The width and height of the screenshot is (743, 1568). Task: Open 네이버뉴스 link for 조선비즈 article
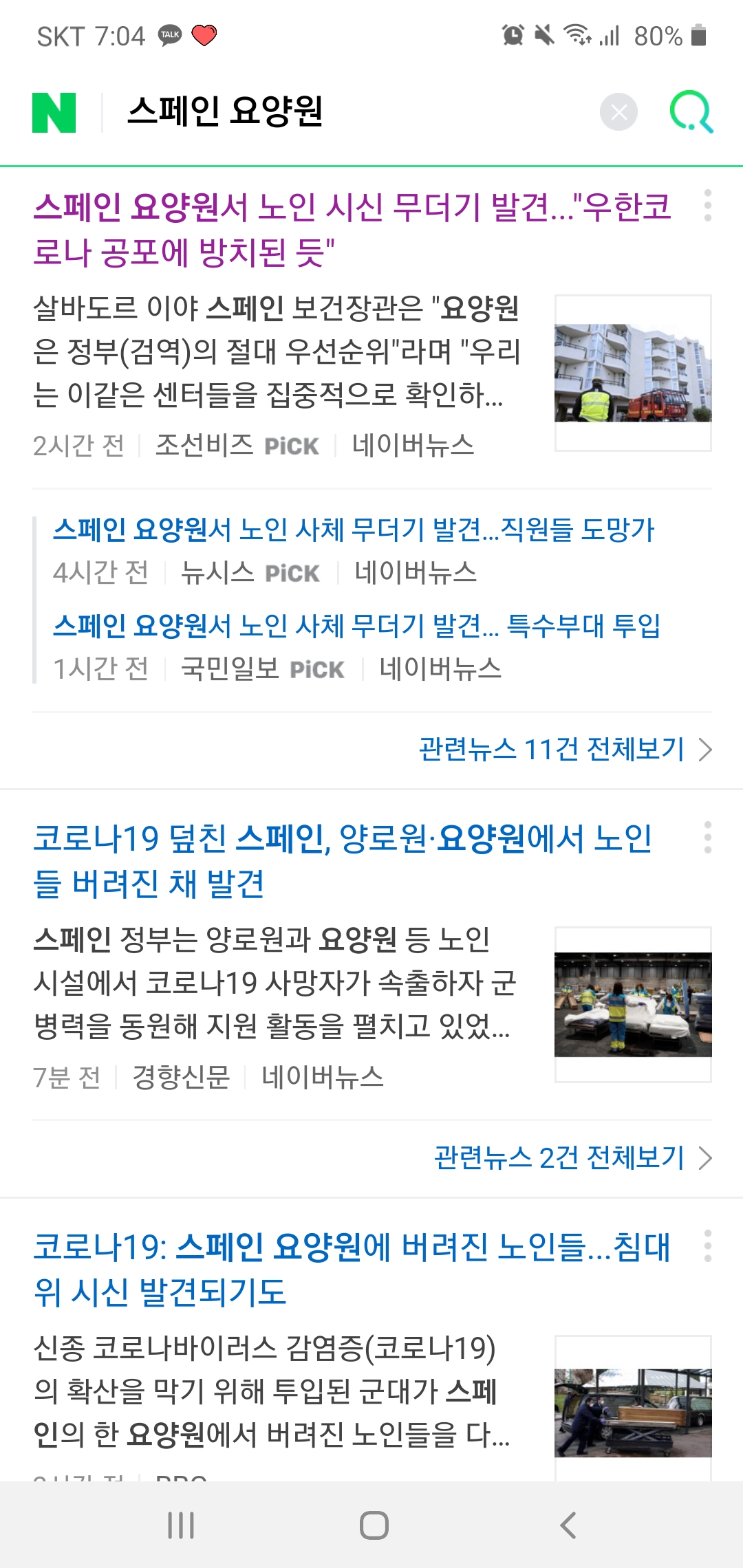(413, 446)
